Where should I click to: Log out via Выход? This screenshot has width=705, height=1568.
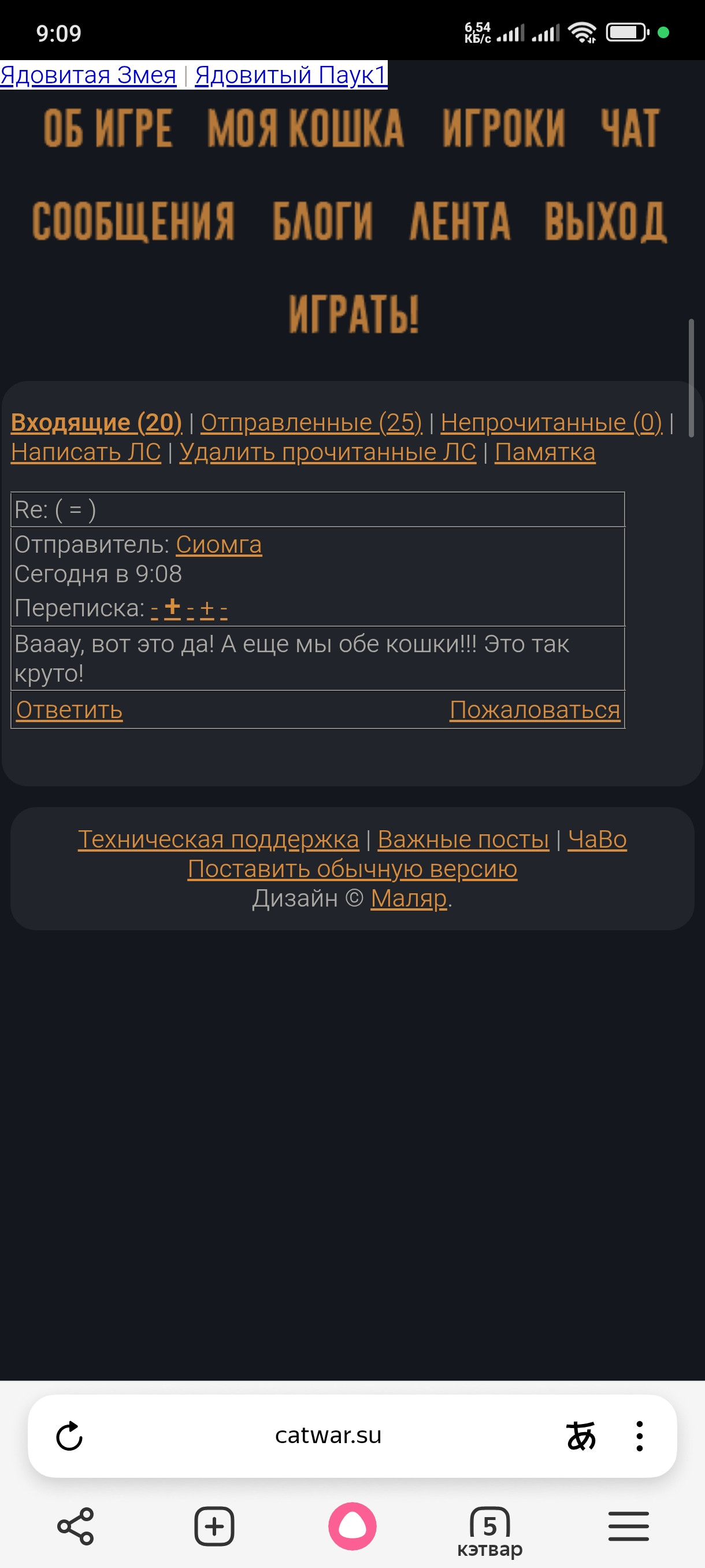pos(605,221)
